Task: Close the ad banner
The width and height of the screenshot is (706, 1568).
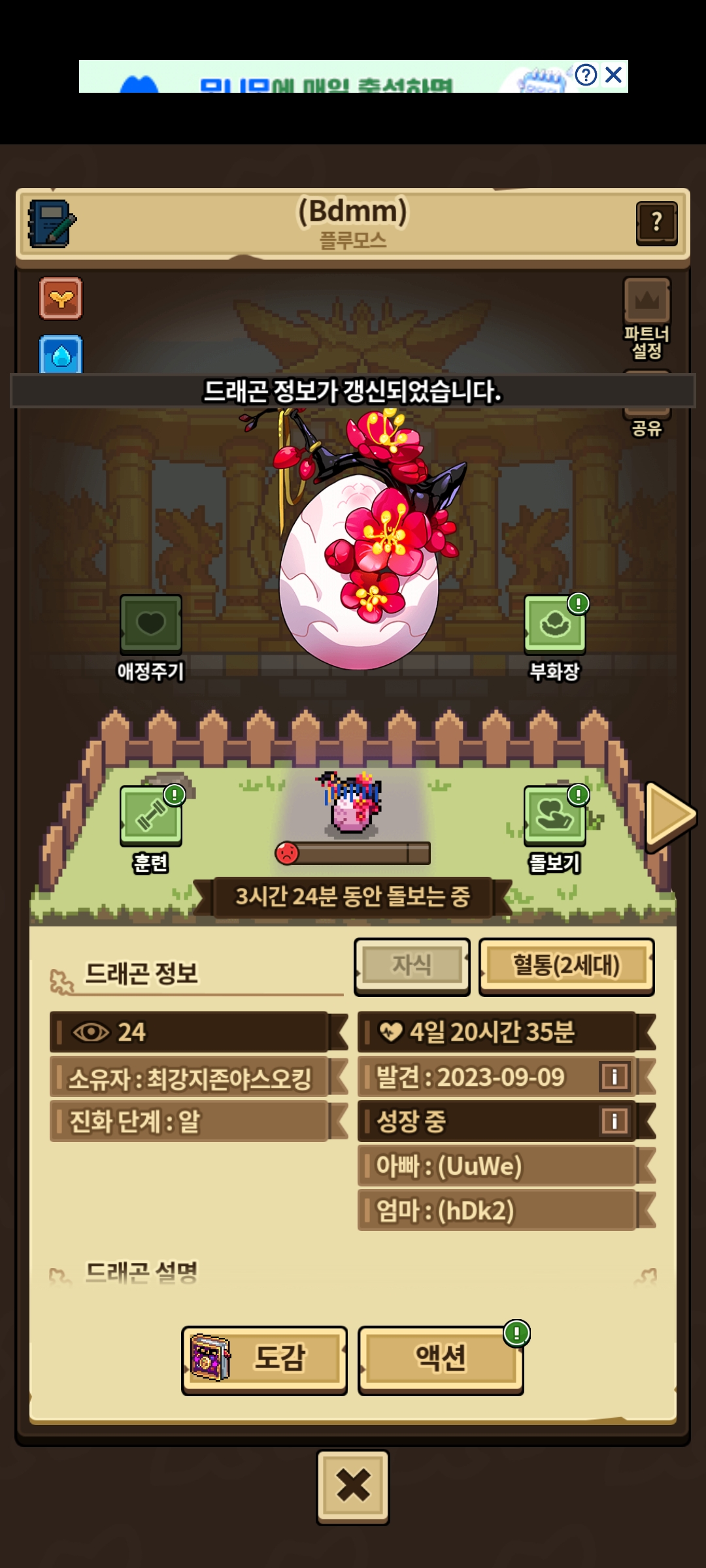Action: (x=613, y=75)
